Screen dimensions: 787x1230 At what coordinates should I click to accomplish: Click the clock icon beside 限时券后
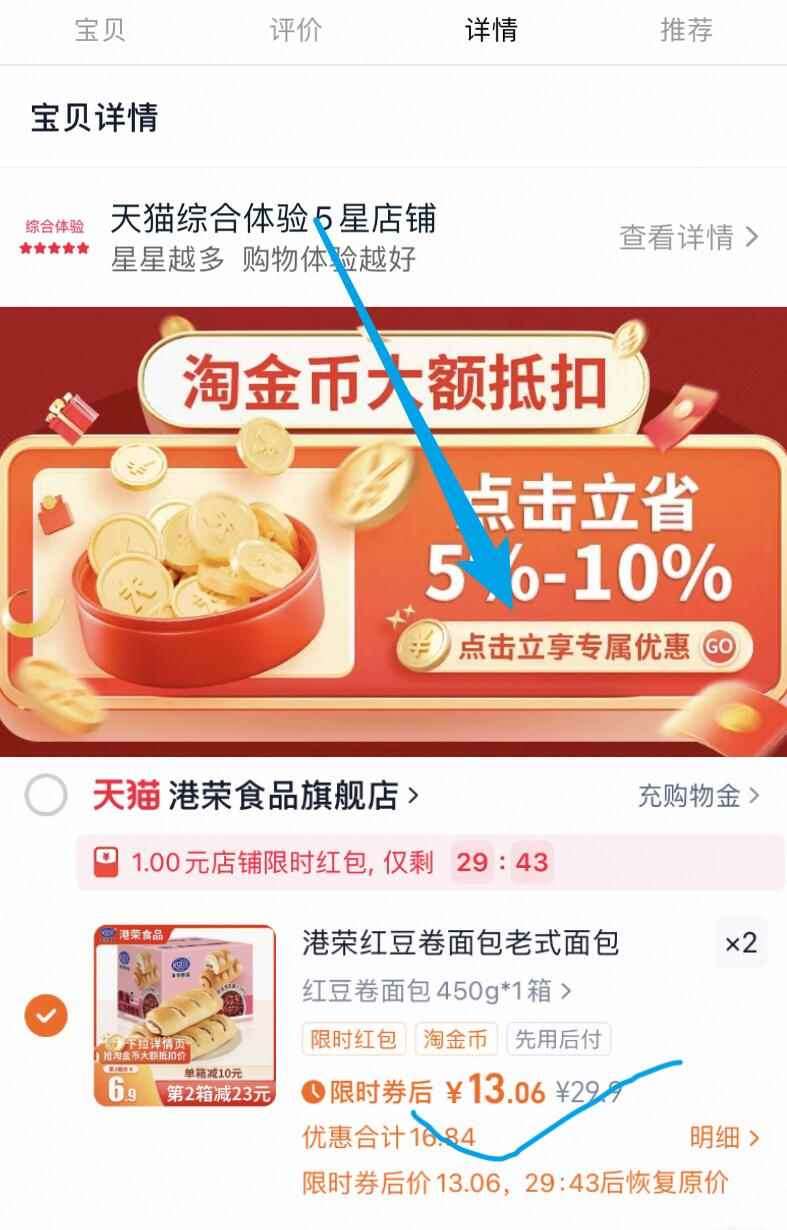point(313,1092)
